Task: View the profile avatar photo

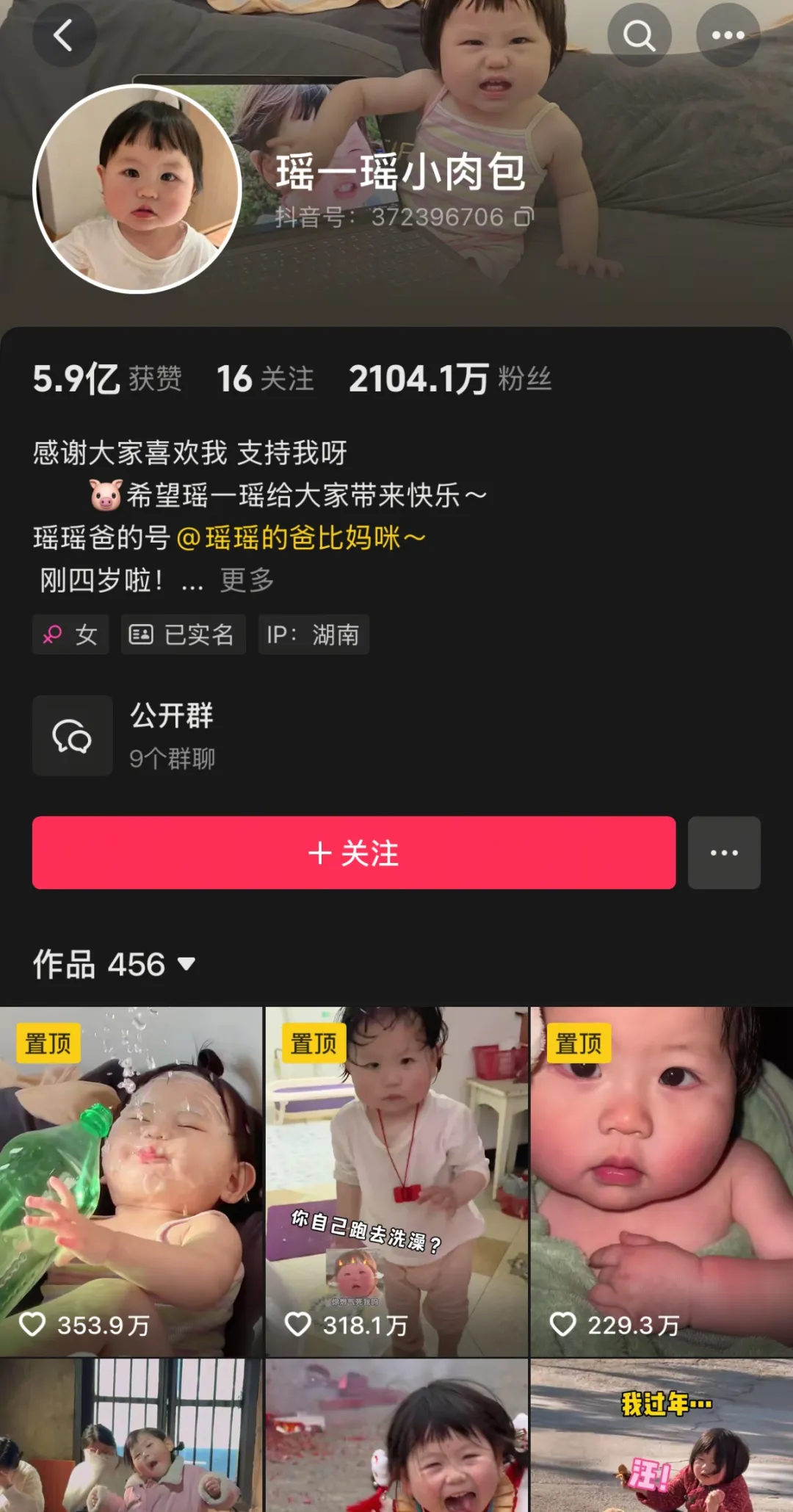Action: [x=137, y=189]
